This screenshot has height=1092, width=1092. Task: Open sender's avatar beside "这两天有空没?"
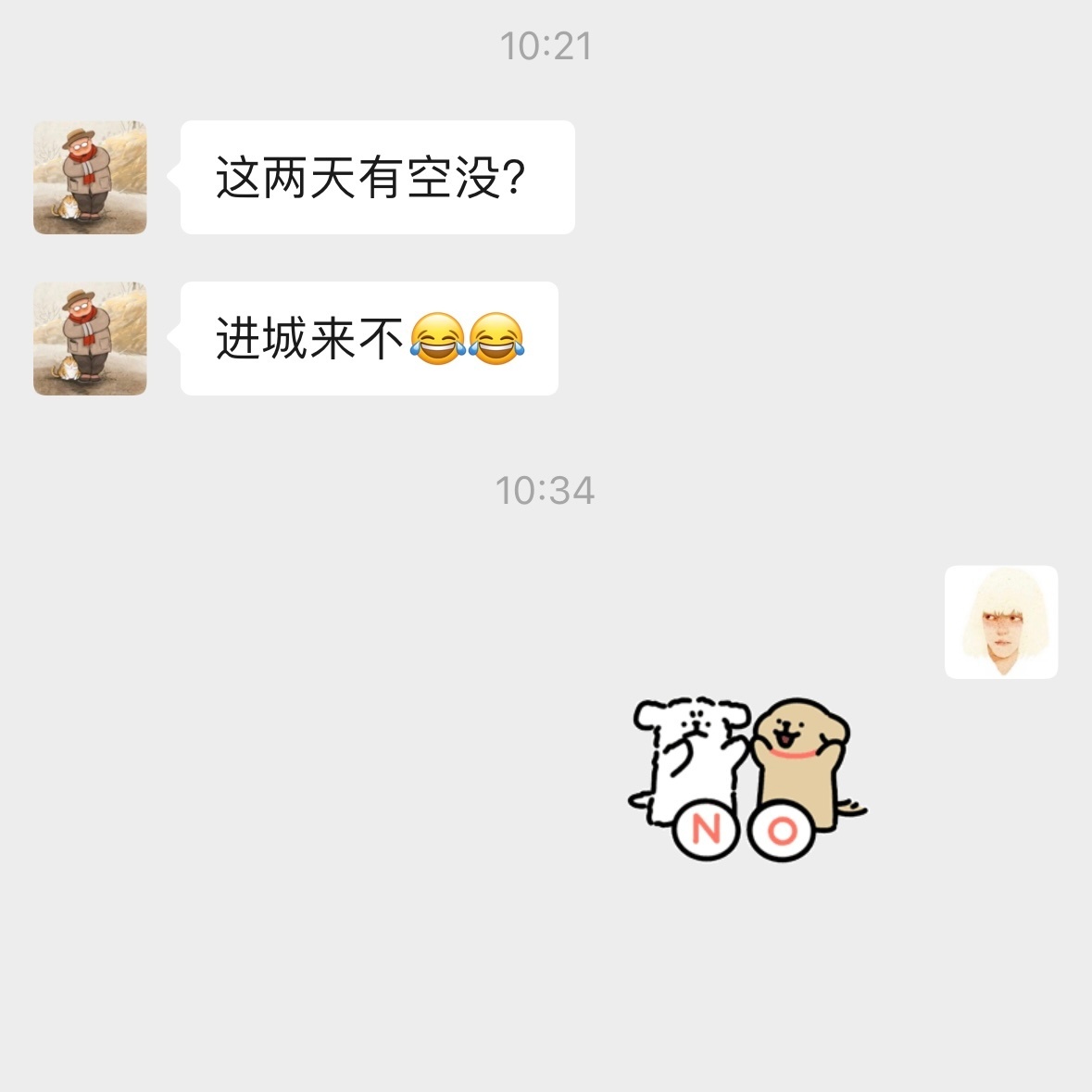tap(90, 177)
